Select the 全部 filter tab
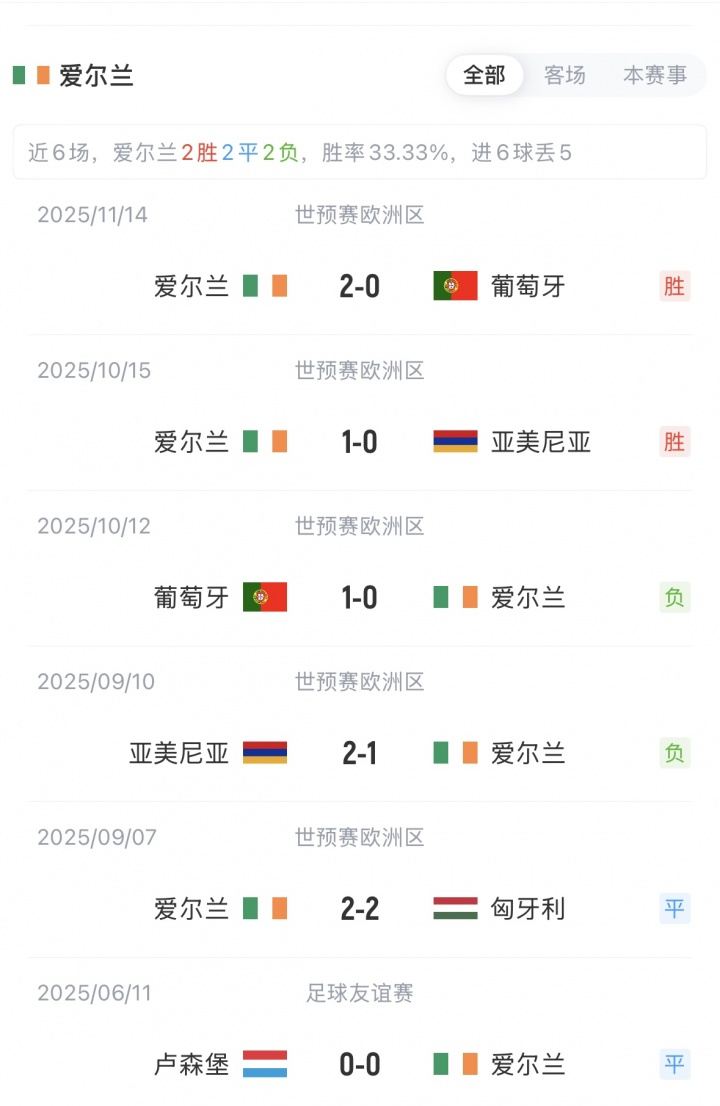The image size is (720, 1106). click(484, 76)
